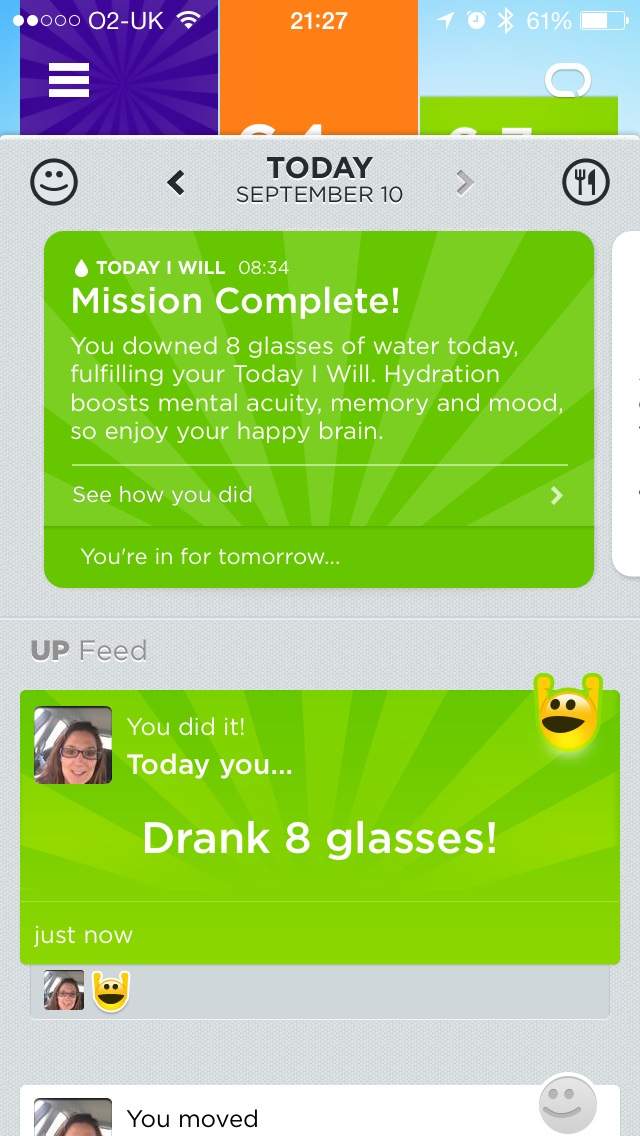
Task: Go to the previous day
Action: tap(177, 182)
